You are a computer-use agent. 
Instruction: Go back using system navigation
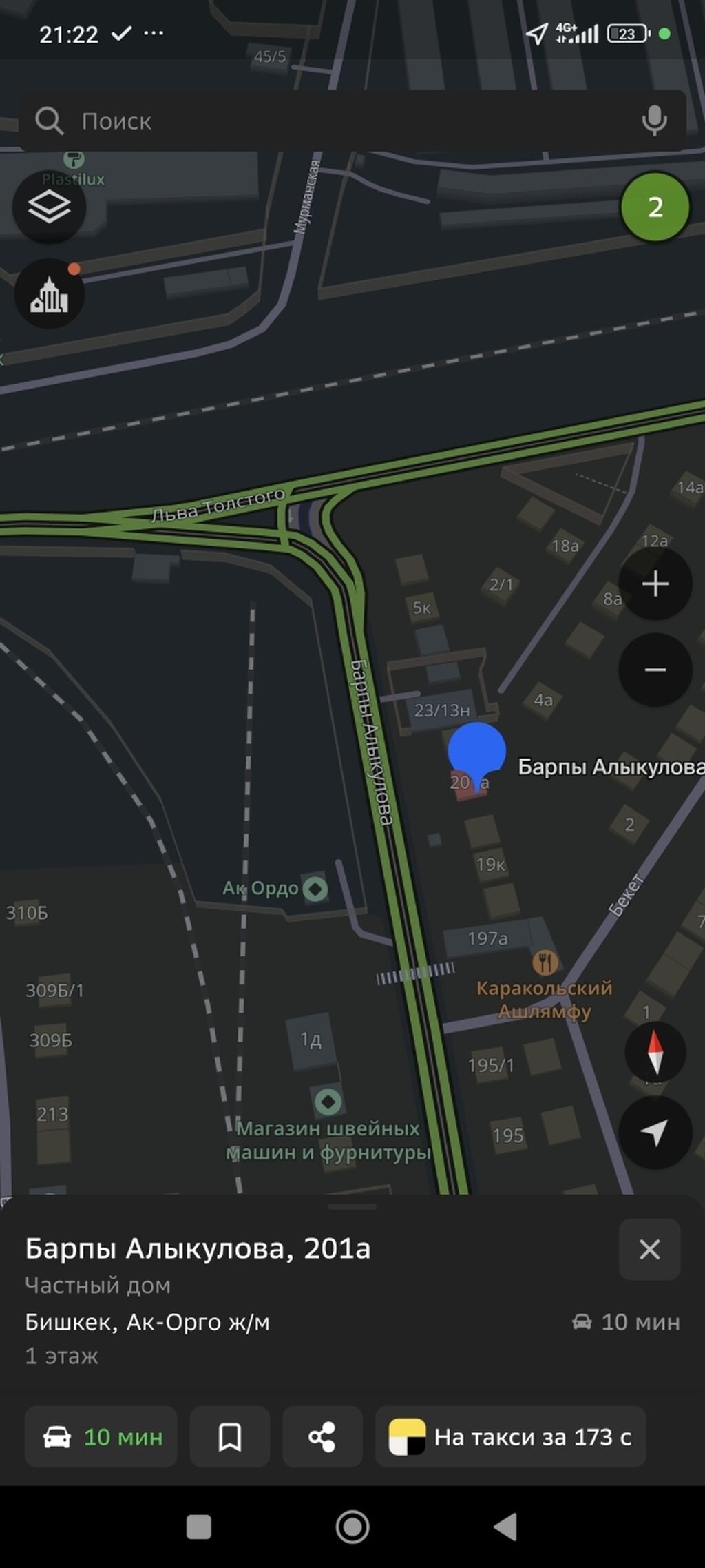505,1527
